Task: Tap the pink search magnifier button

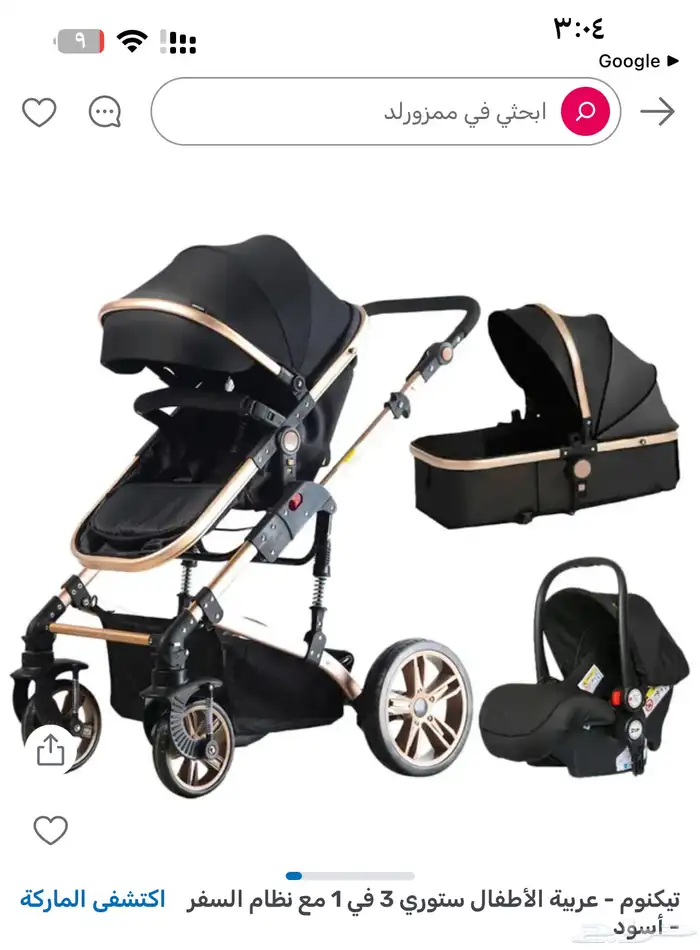Action: tap(585, 111)
